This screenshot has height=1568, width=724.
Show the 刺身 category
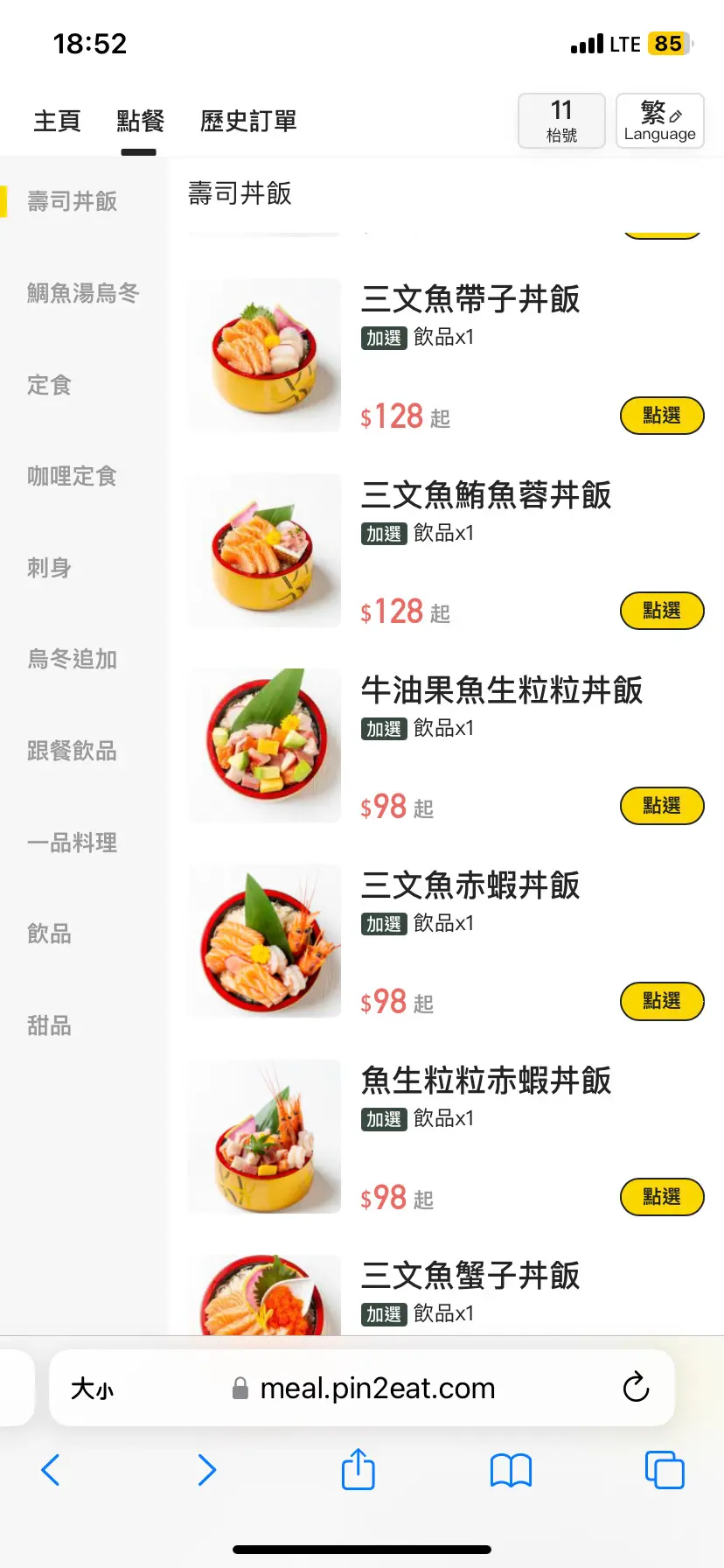(x=49, y=568)
